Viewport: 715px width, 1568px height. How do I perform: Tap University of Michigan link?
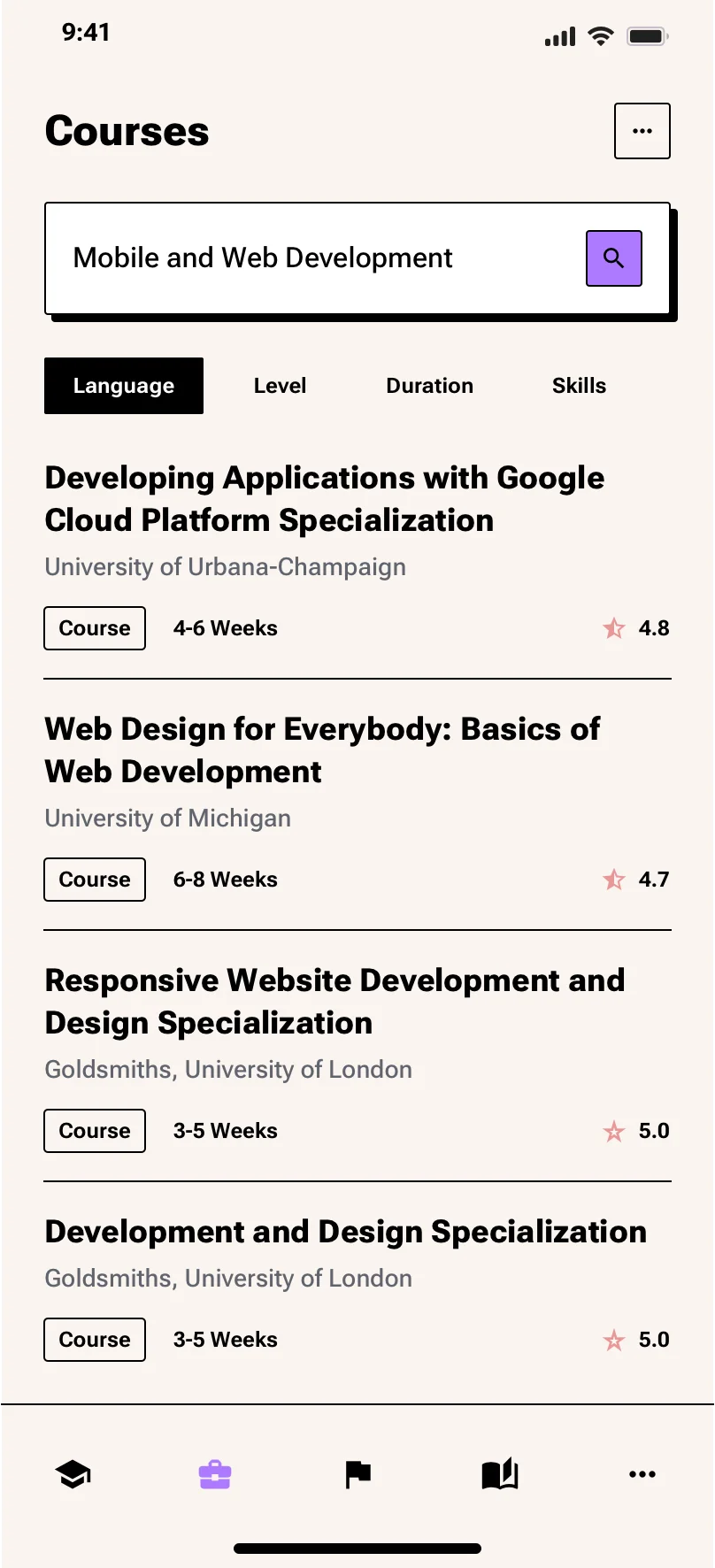click(167, 818)
